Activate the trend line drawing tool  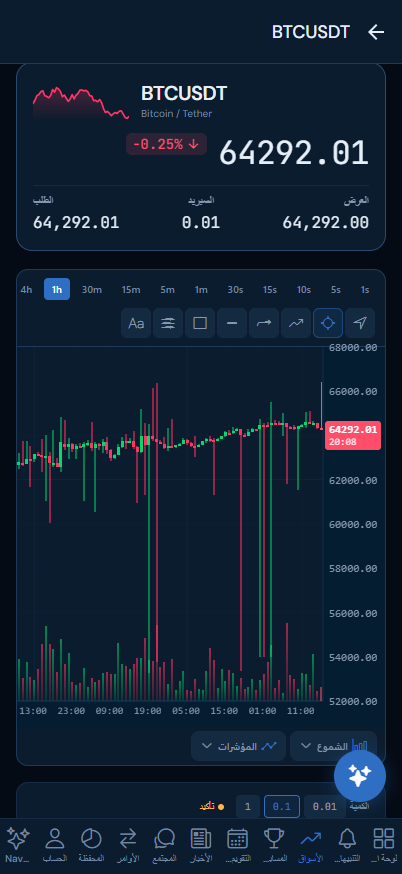(x=296, y=323)
